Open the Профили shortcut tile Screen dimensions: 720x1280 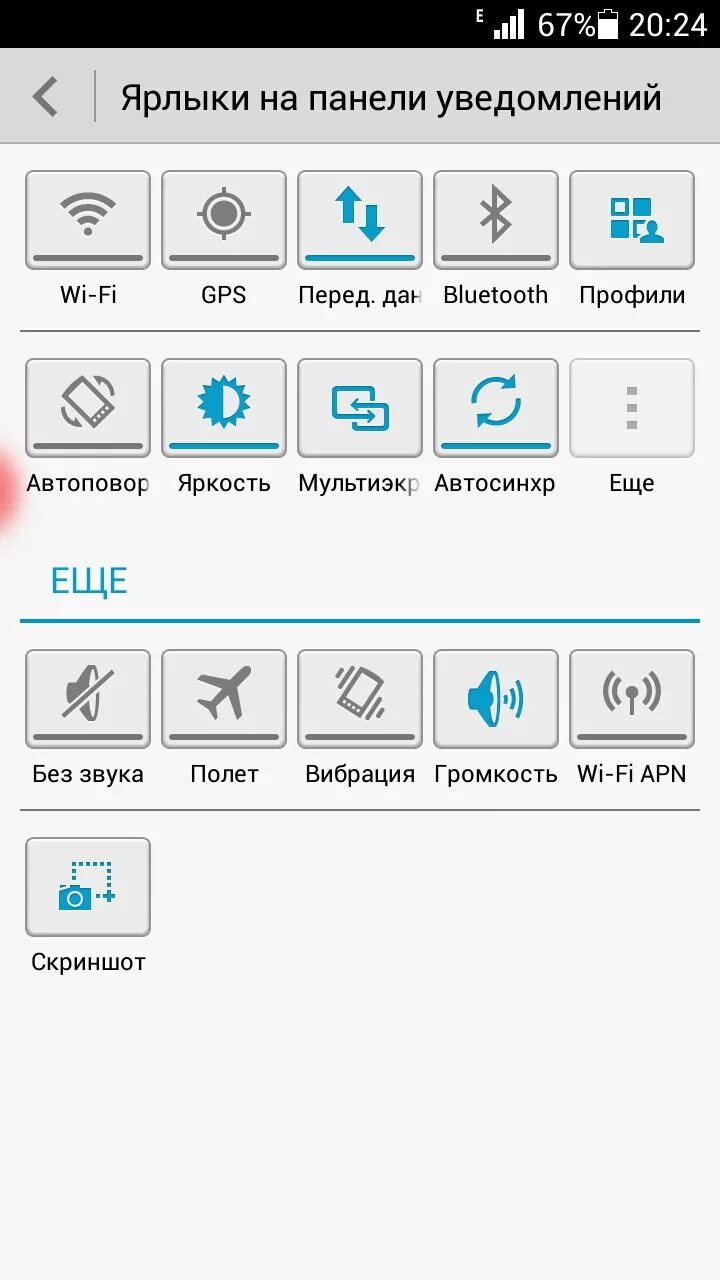click(632, 219)
